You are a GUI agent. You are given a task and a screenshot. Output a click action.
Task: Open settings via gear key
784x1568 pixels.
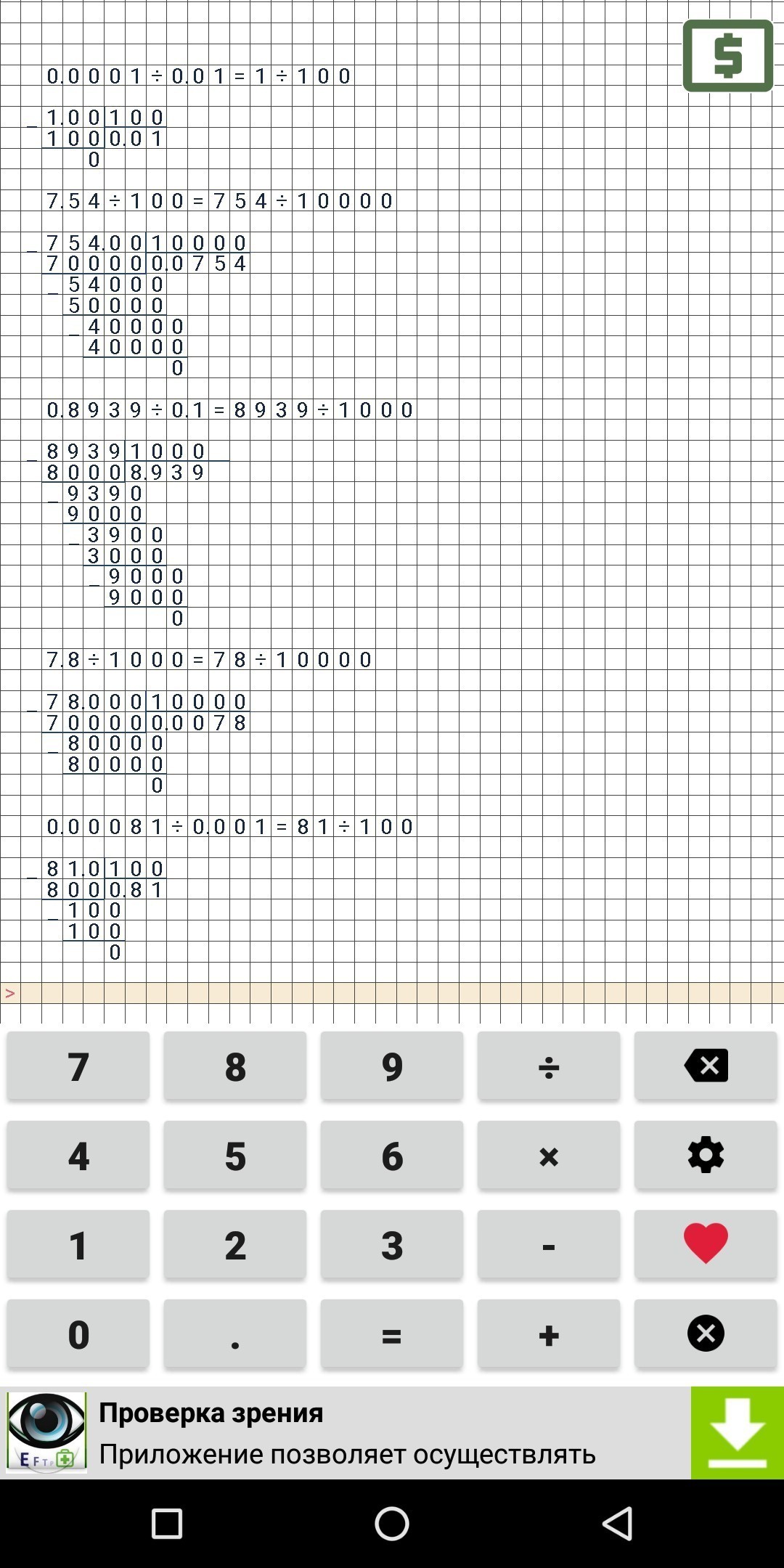point(706,1156)
